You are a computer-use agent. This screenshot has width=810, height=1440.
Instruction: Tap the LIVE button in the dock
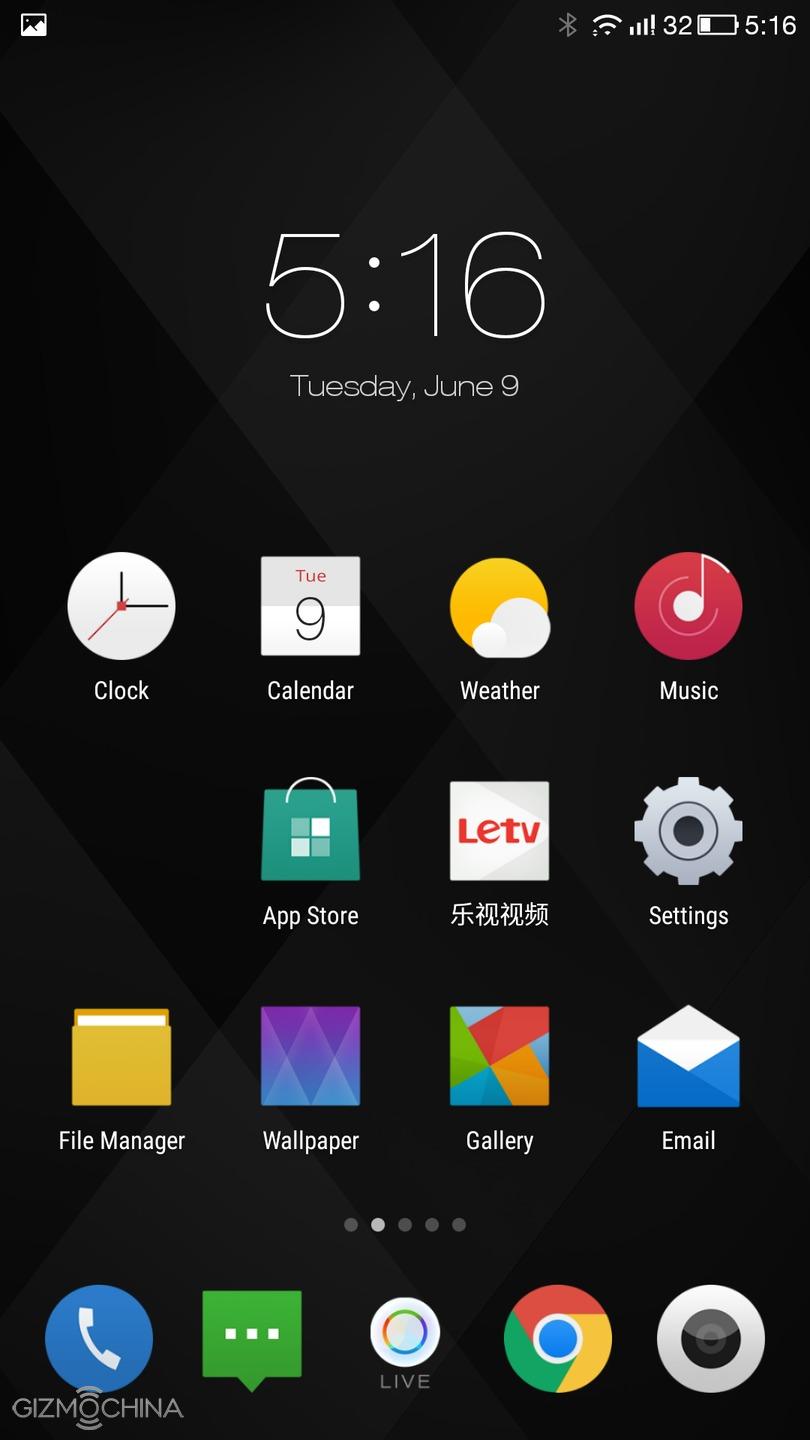405,1340
